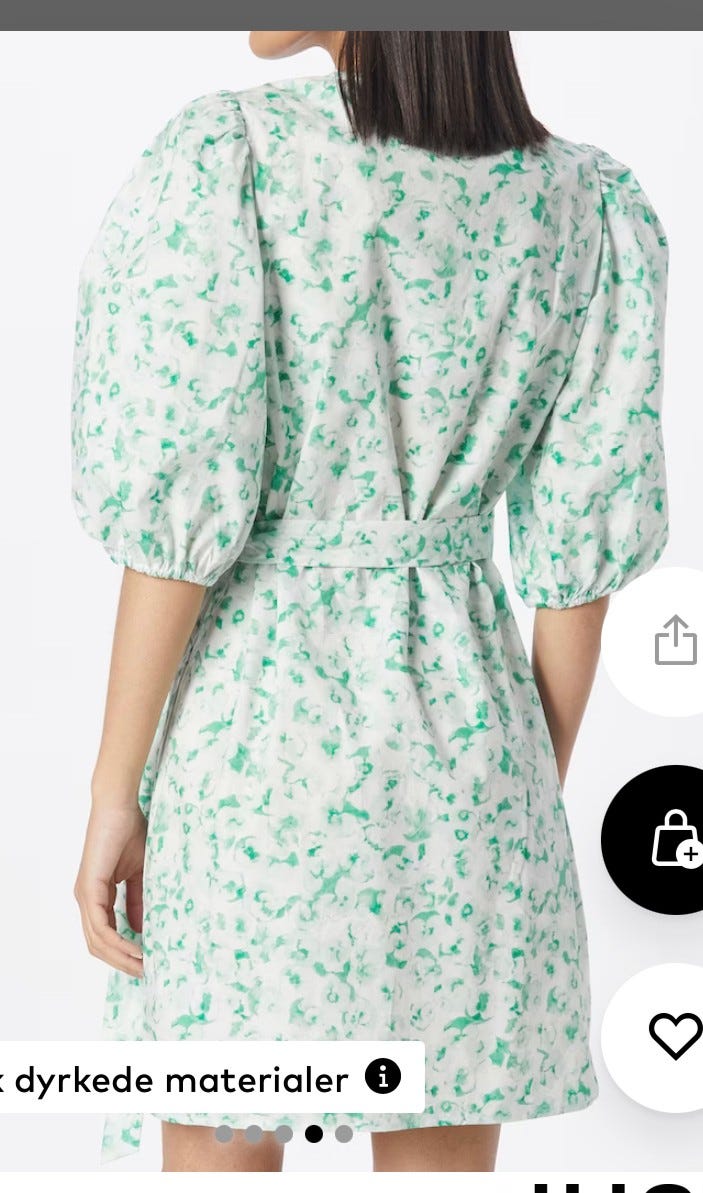
Task: Save dress to wishlist with heart
Action: point(675,1036)
